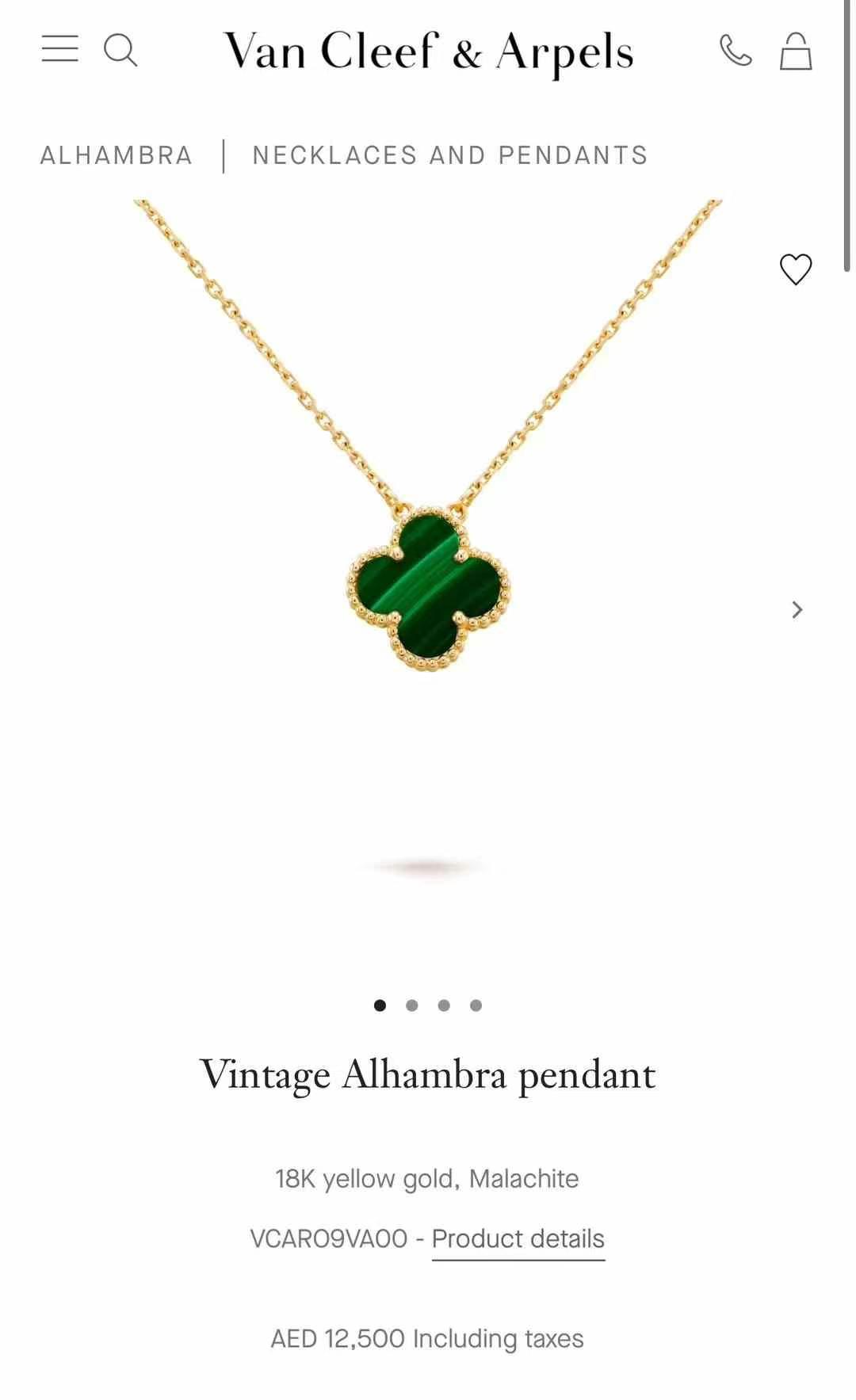Add pendant to wishlist heart
The height and width of the screenshot is (1400, 856).
796,269
